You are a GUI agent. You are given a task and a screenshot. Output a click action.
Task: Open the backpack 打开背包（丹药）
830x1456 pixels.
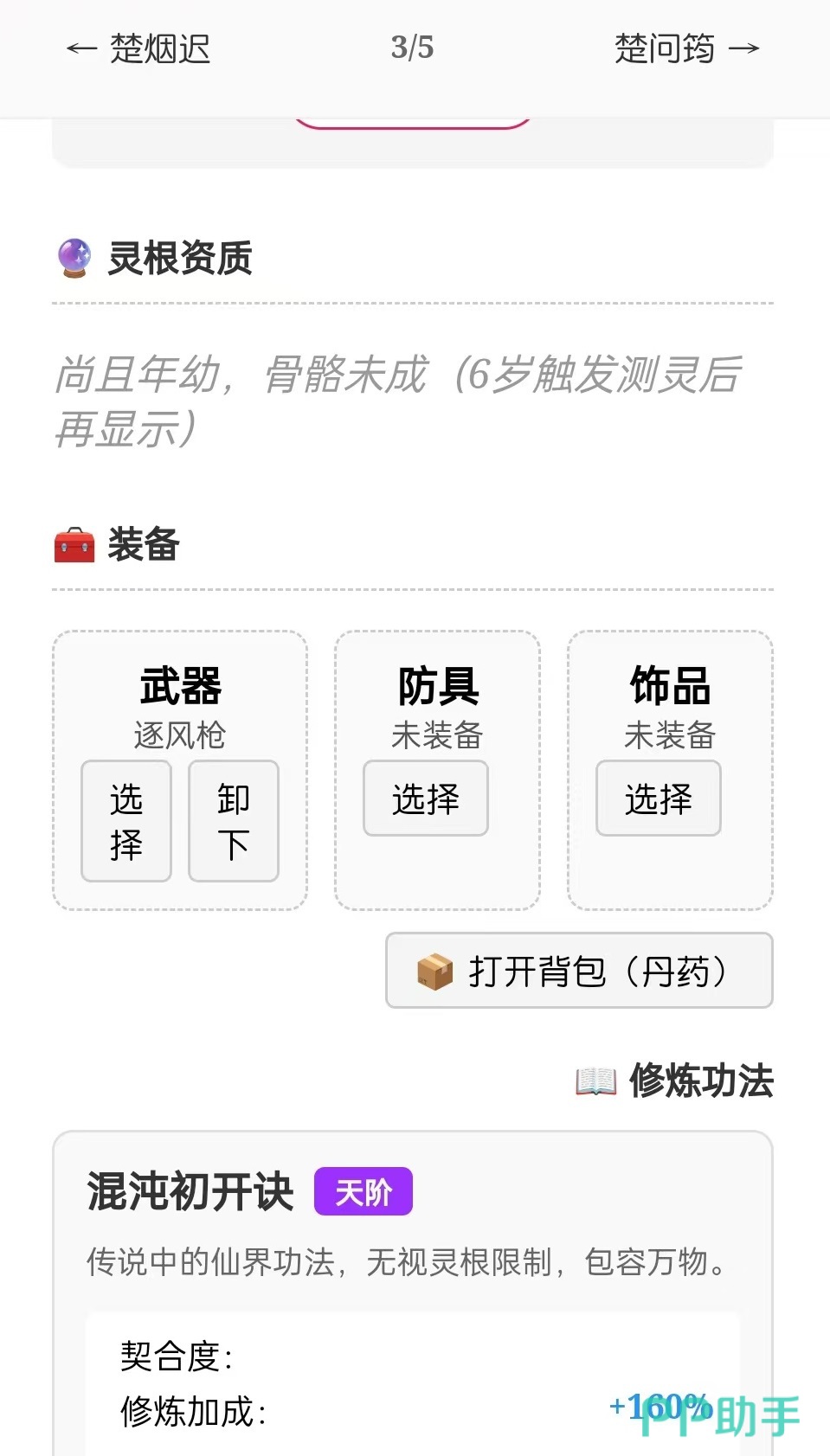(579, 971)
